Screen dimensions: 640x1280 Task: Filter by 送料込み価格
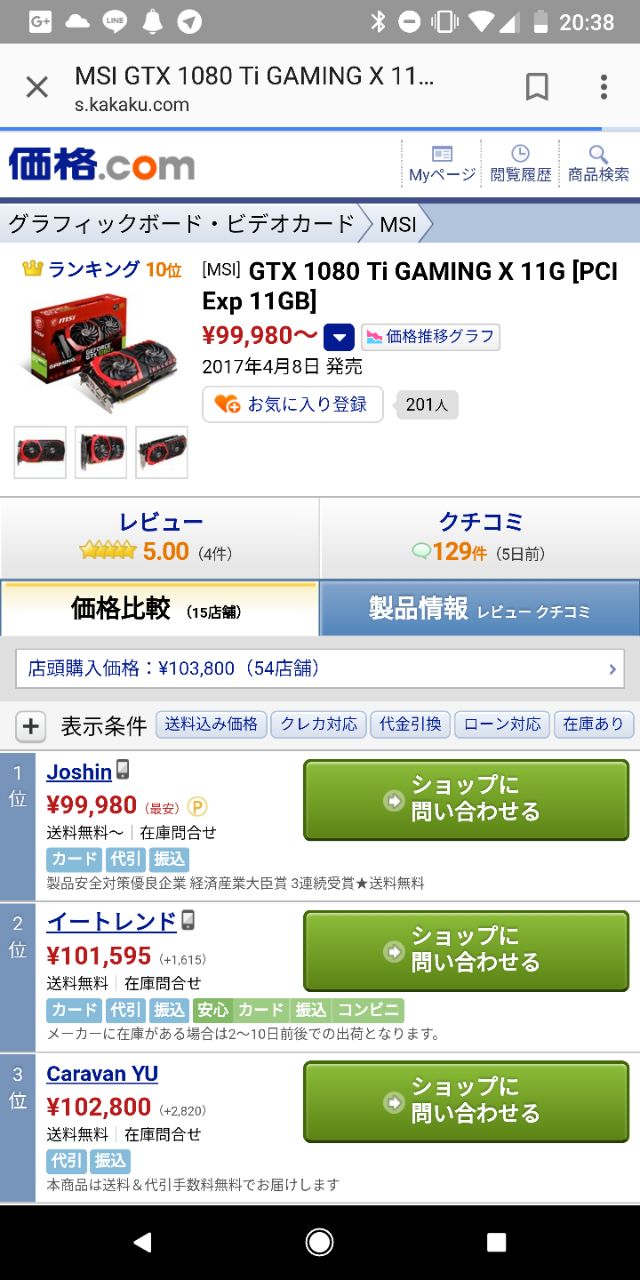(x=211, y=724)
